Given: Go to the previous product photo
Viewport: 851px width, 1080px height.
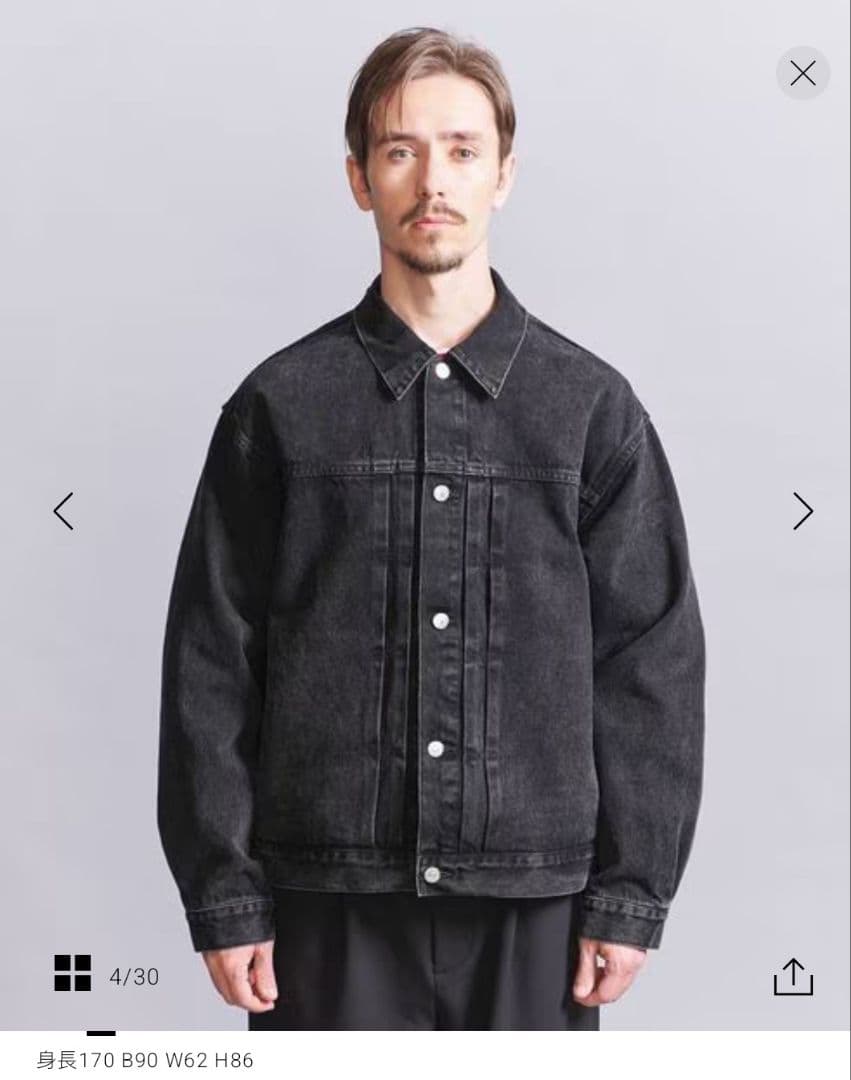Looking at the screenshot, I should tap(63, 511).
